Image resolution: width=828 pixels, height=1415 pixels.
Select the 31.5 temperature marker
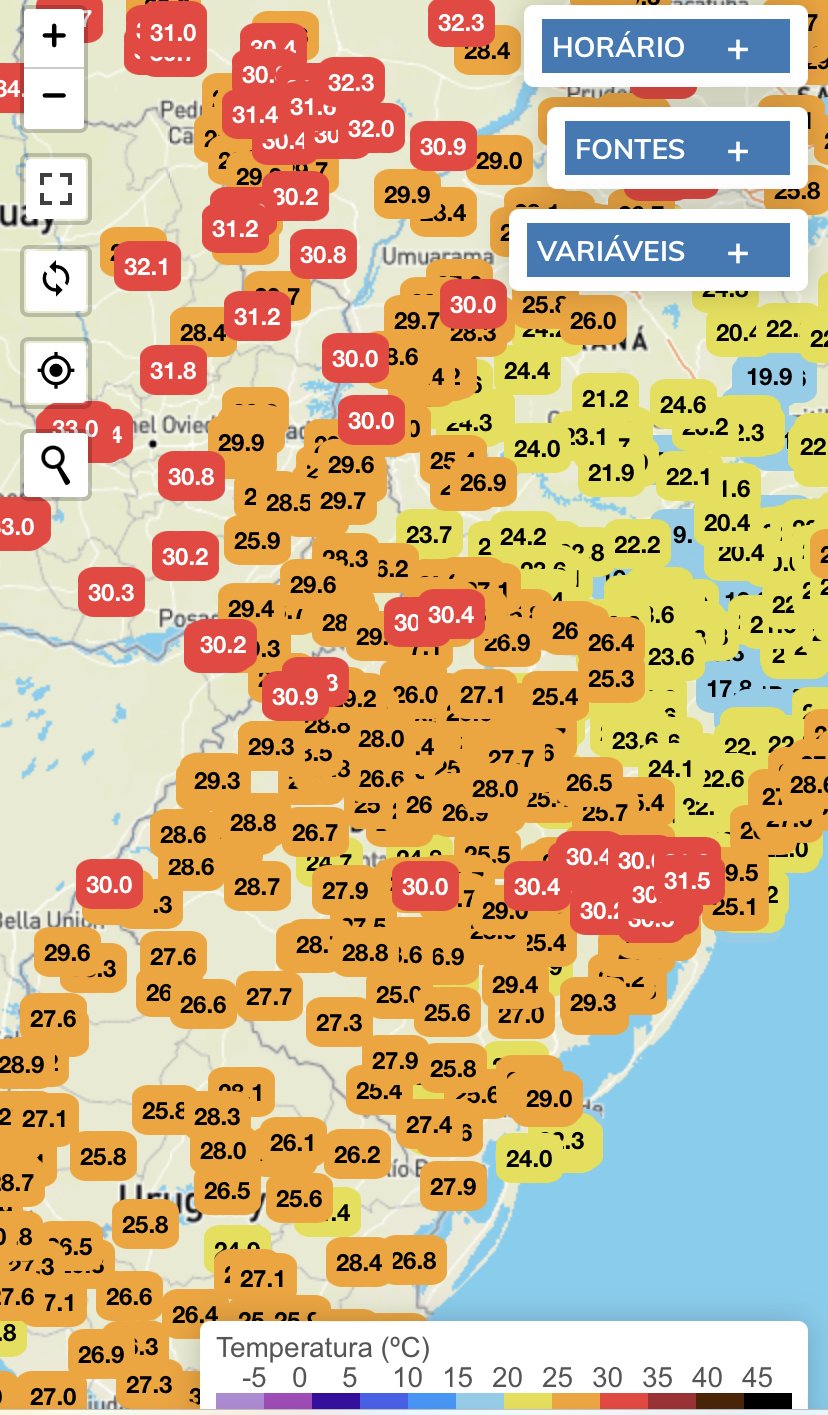[687, 881]
